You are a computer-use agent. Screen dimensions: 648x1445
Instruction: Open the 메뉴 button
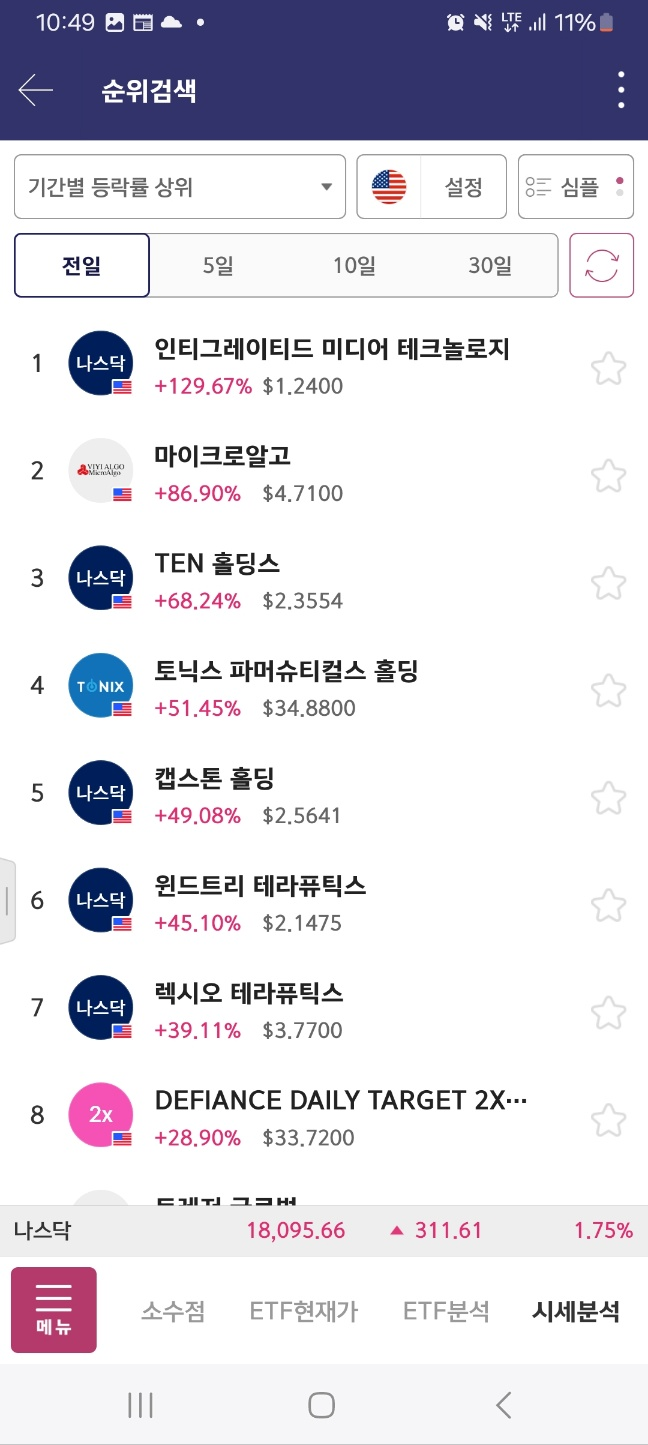[54, 1310]
